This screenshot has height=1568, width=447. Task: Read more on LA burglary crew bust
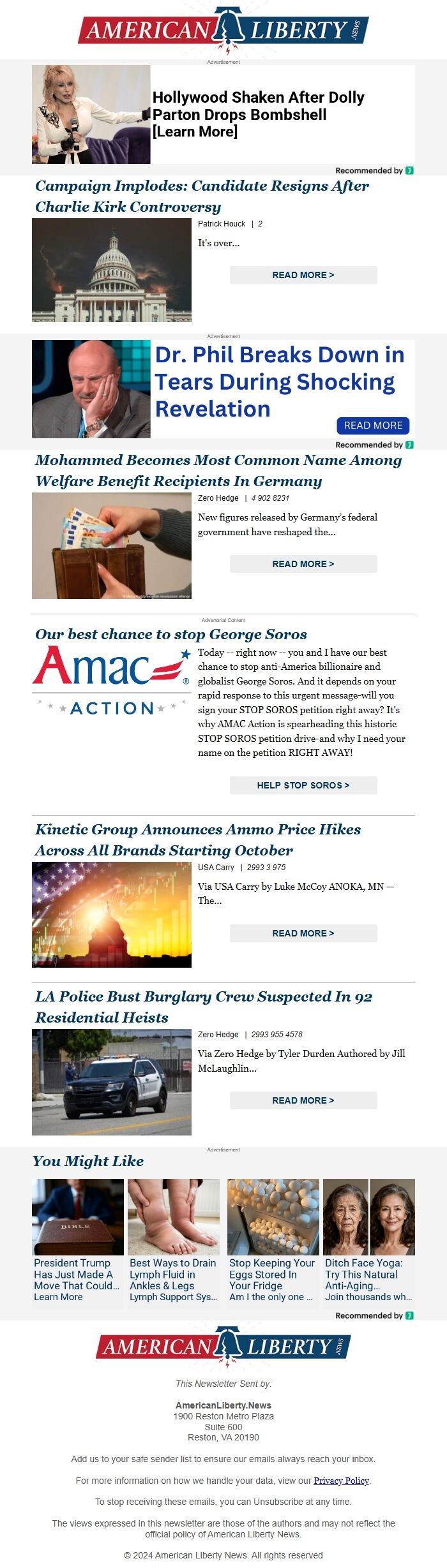[303, 1100]
